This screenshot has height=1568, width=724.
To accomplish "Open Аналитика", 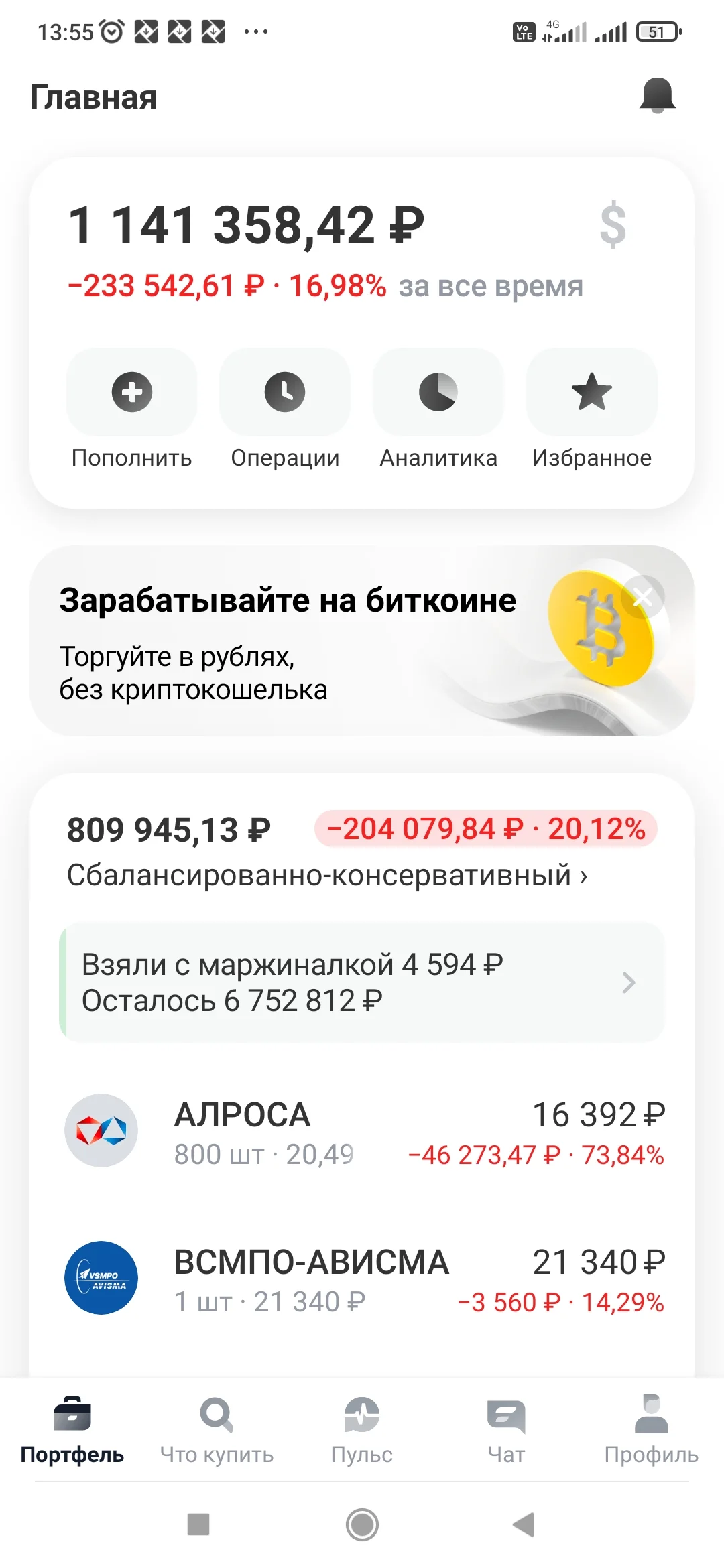I will click(x=438, y=409).
